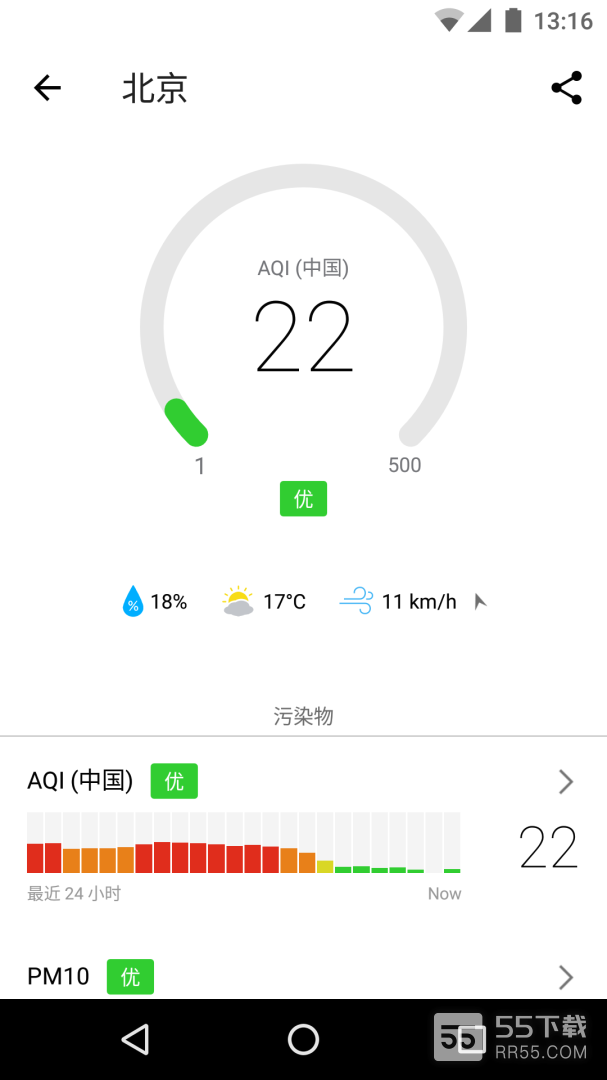This screenshot has width=607, height=1080.
Task: Tap the system home button
Action: pos(303,1039)
